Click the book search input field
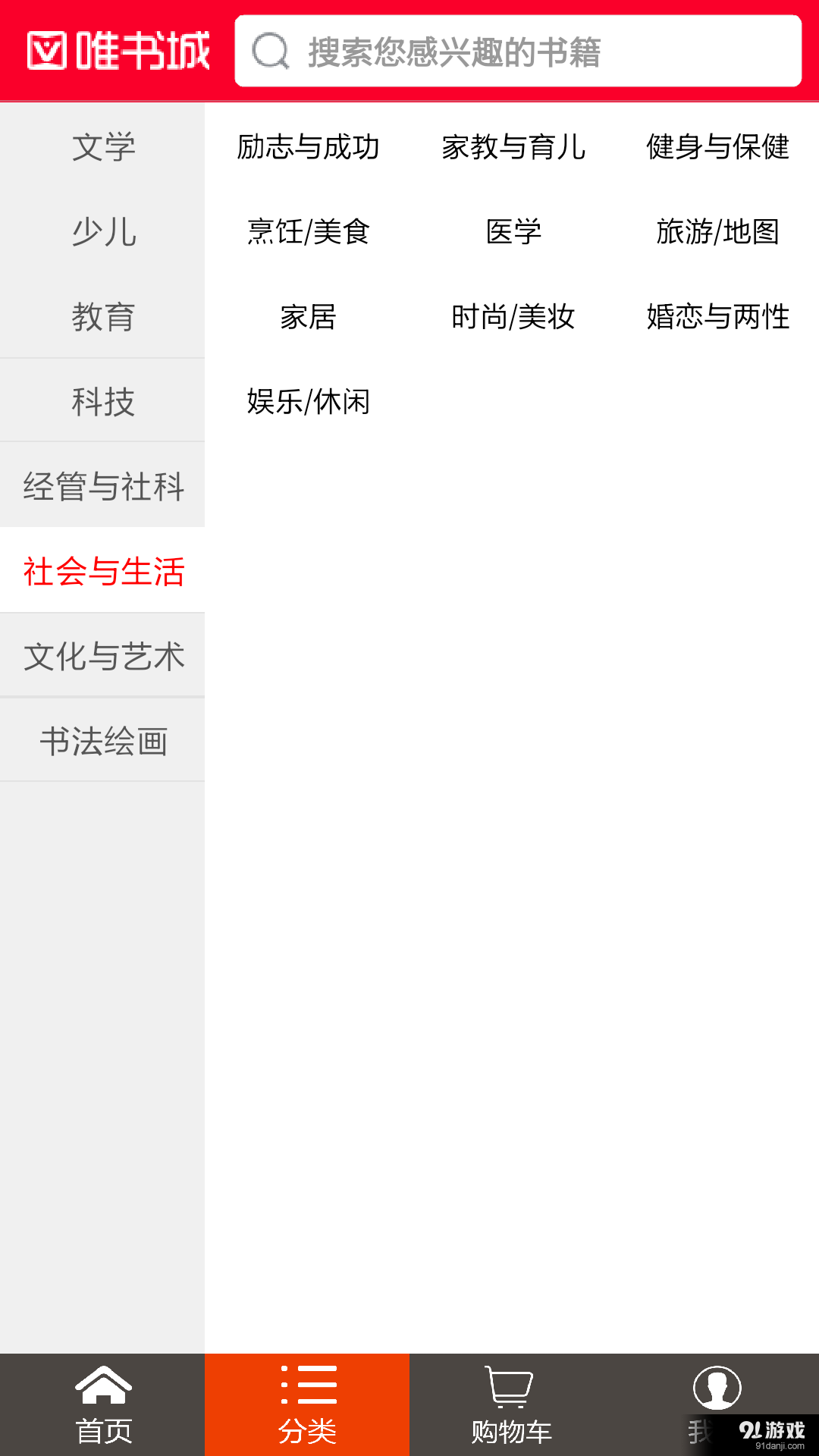Screen dimensions: 819x1456 tap(531, 50)
